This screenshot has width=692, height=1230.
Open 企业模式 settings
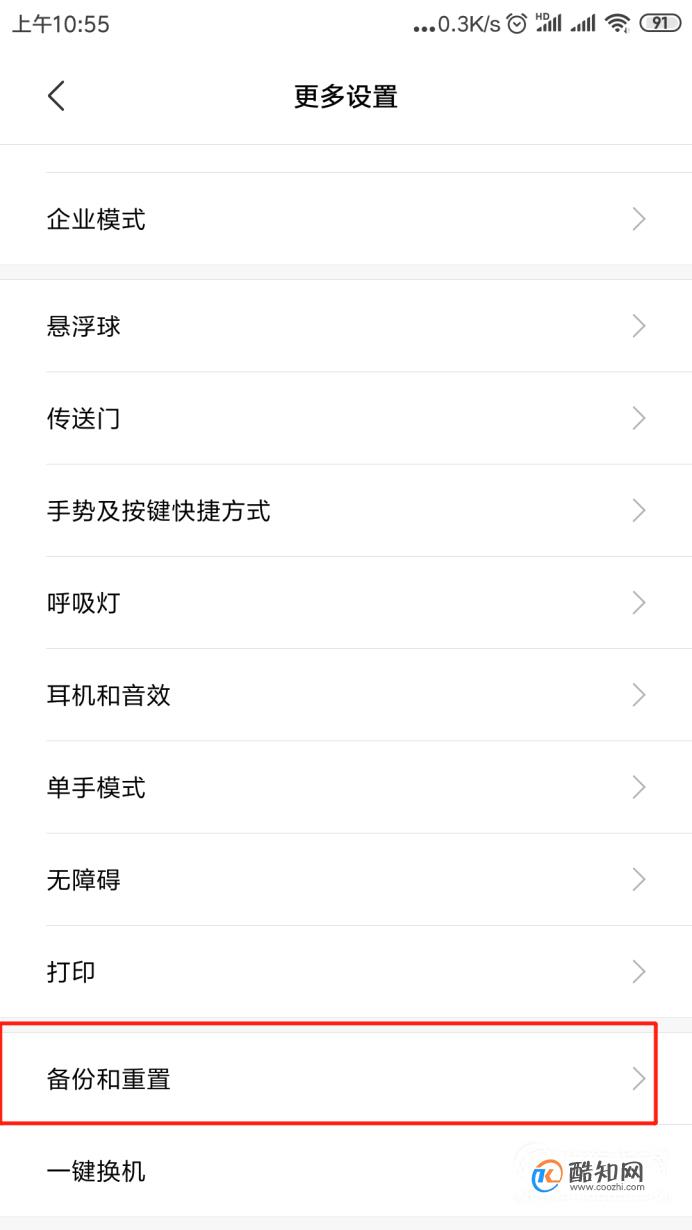[x=346, y=219]
